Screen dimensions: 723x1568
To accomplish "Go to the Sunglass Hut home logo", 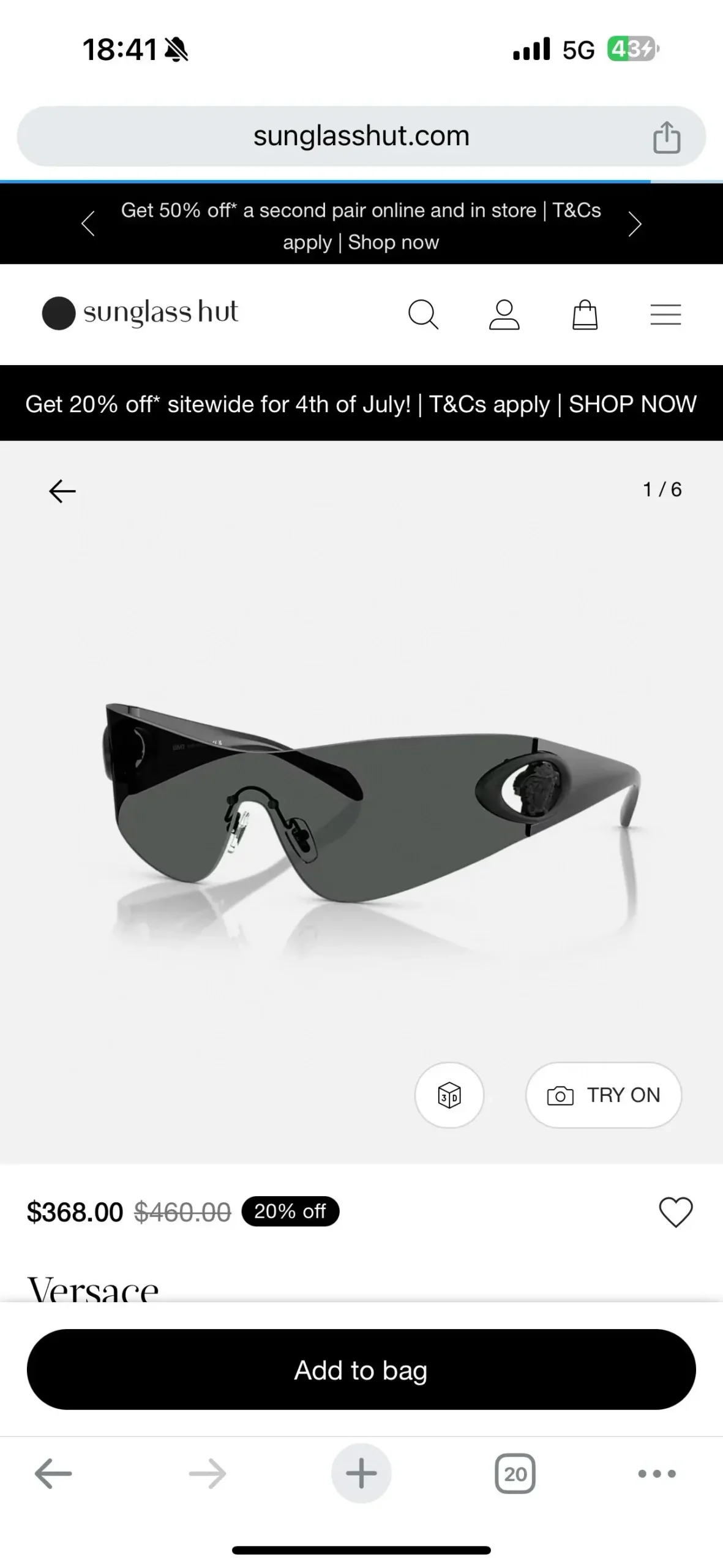I will (140, 313).
